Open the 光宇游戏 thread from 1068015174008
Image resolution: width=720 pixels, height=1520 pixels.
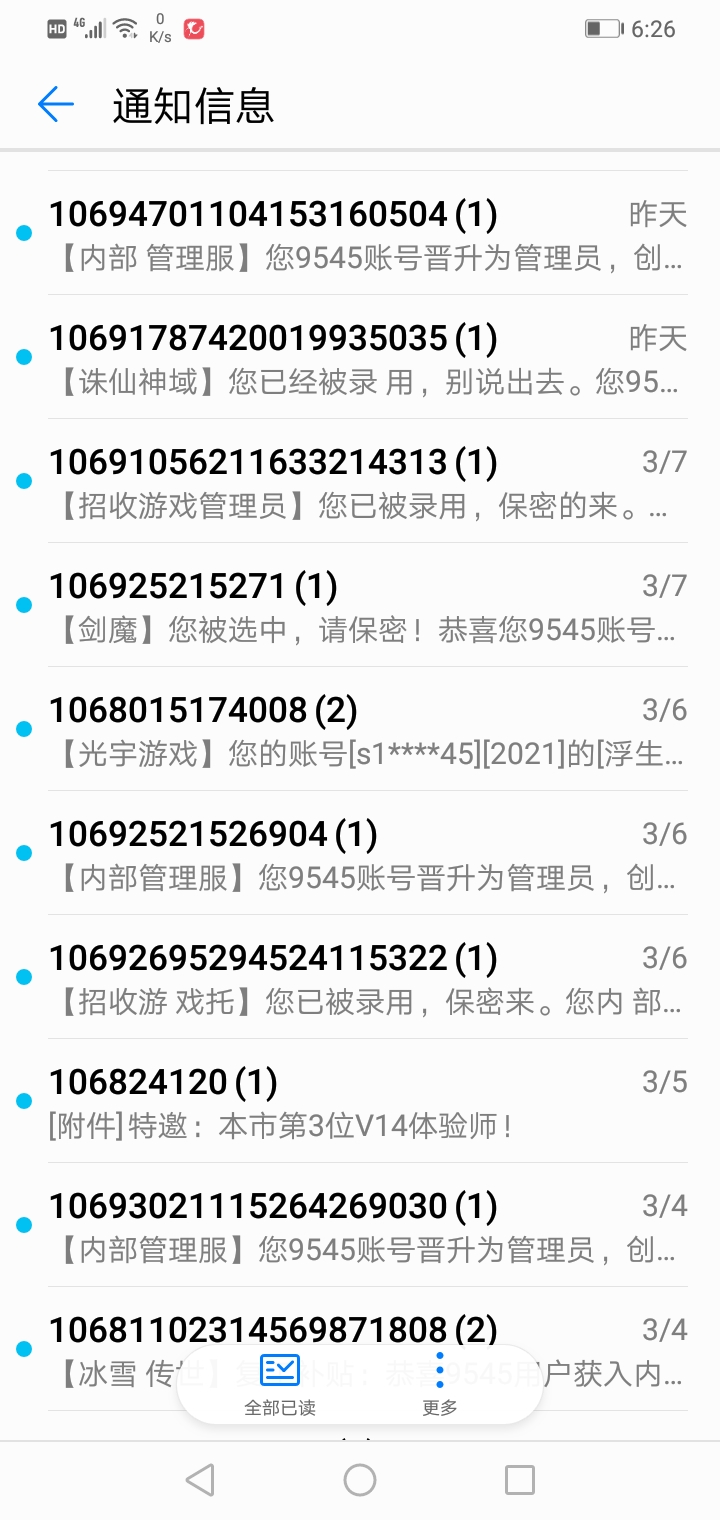click(360, 729)
